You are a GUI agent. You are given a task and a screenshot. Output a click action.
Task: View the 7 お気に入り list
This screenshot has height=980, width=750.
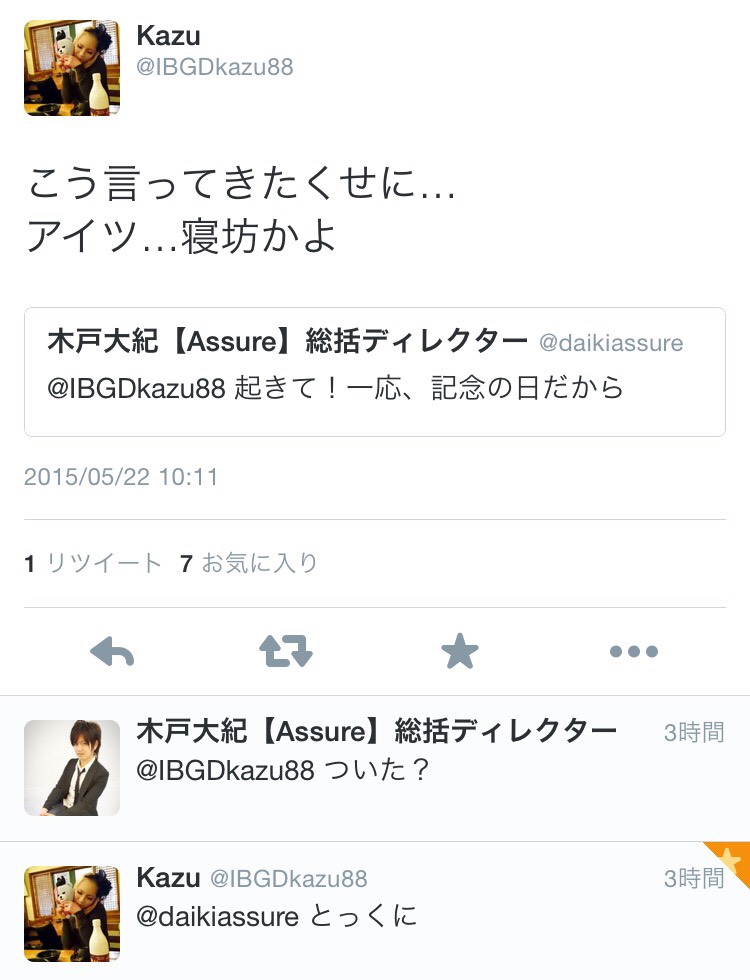pos(249,563)
